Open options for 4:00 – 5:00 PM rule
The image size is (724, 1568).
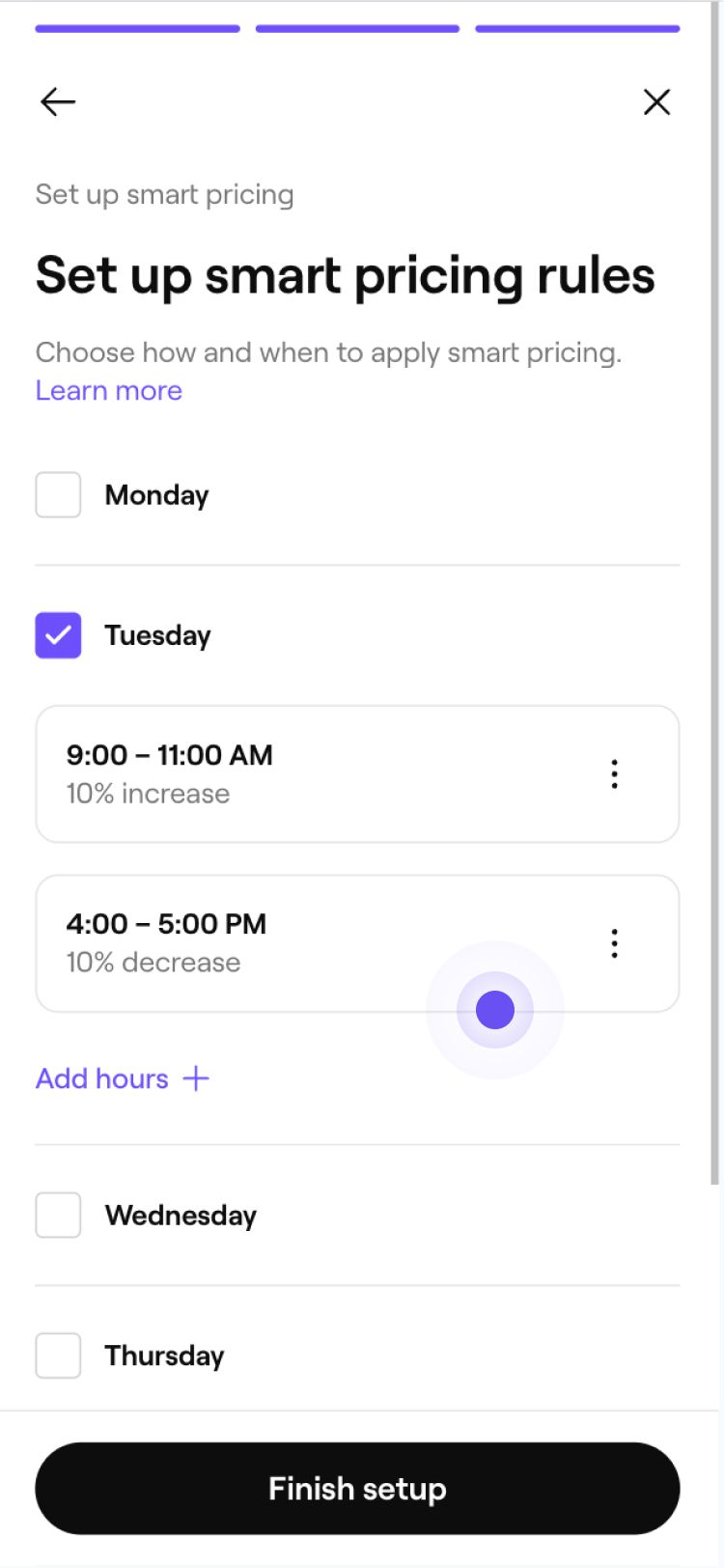(x=614, y=943)
